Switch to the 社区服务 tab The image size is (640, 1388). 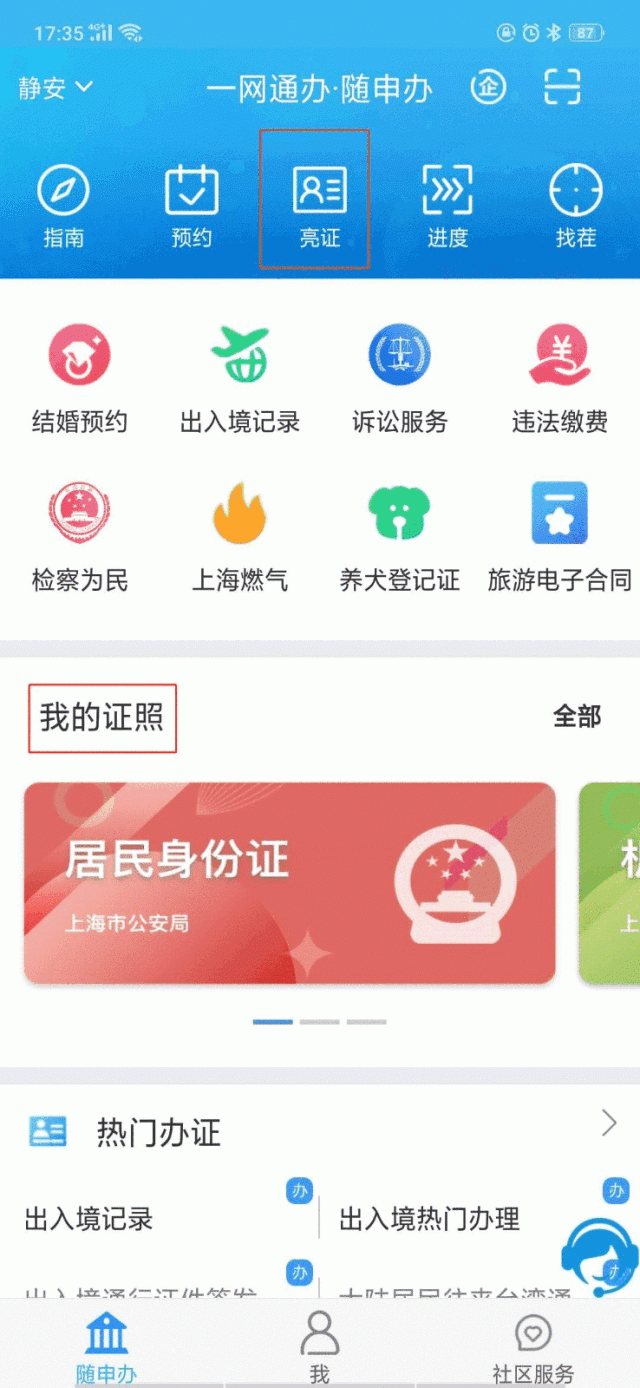533,1347
